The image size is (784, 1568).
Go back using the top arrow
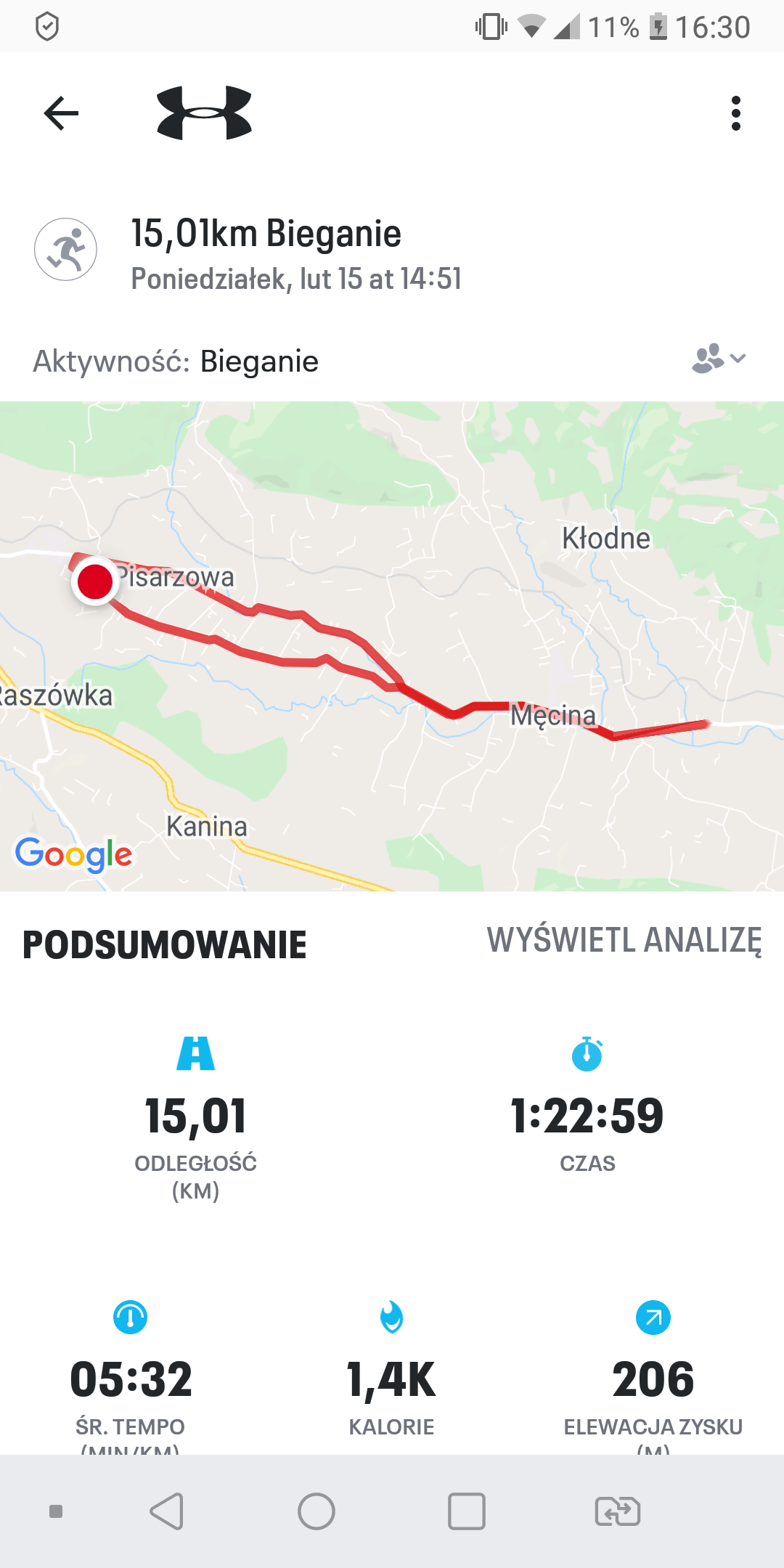tap(61, 113)
